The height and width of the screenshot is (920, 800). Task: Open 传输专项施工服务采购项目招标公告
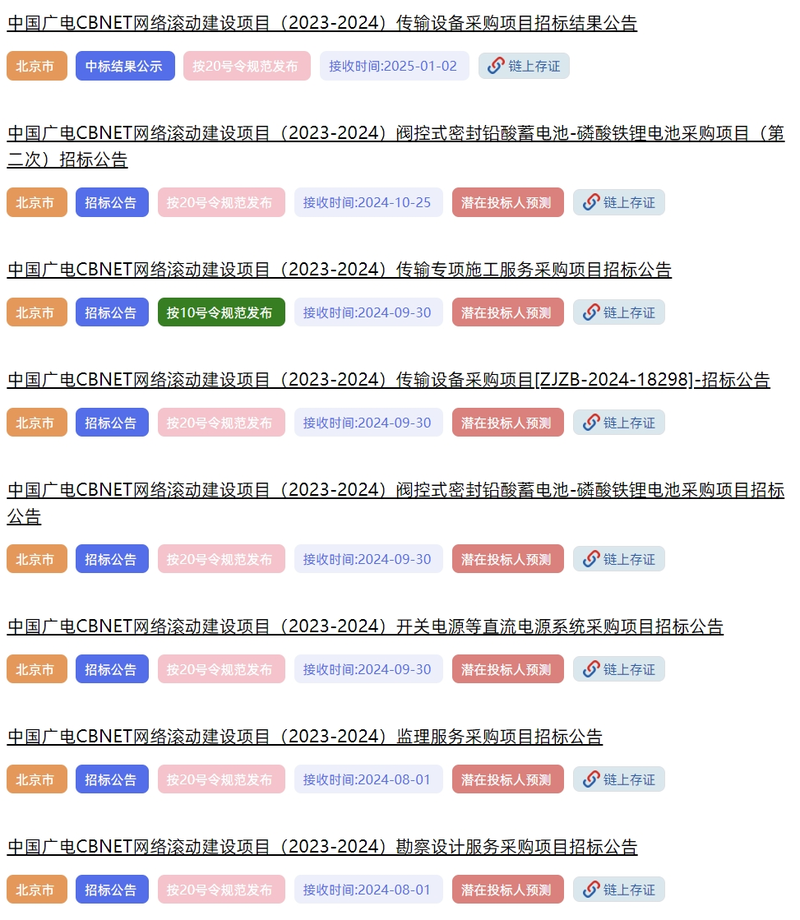coord(339,270)
